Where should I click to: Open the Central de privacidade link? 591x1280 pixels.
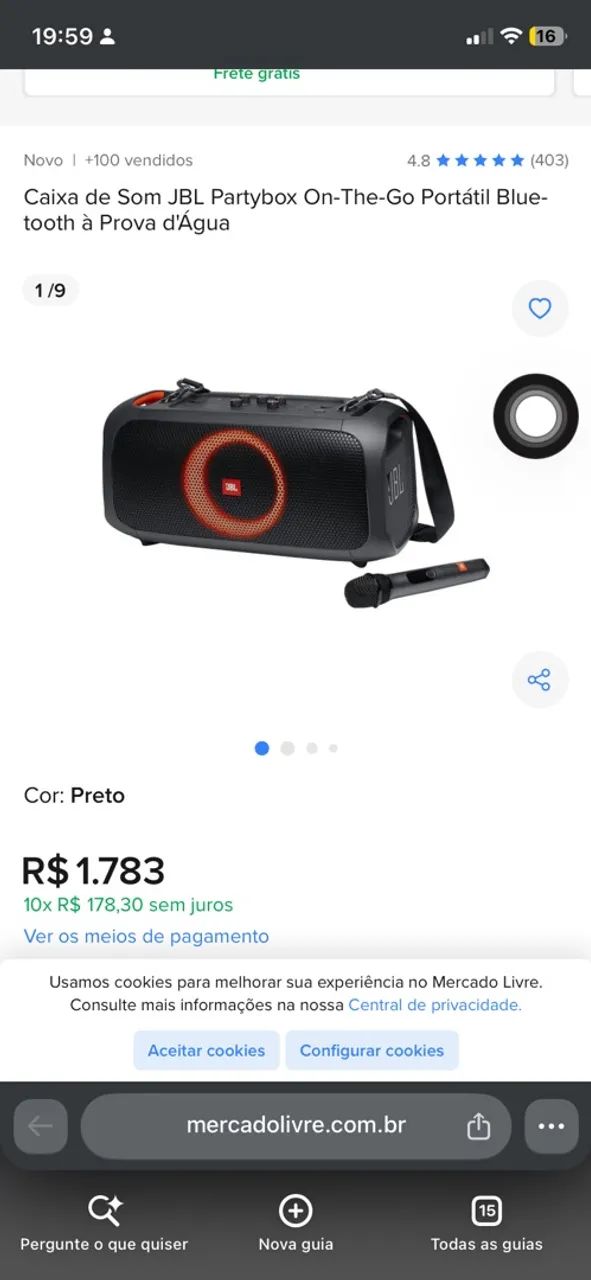(435, 1005)
